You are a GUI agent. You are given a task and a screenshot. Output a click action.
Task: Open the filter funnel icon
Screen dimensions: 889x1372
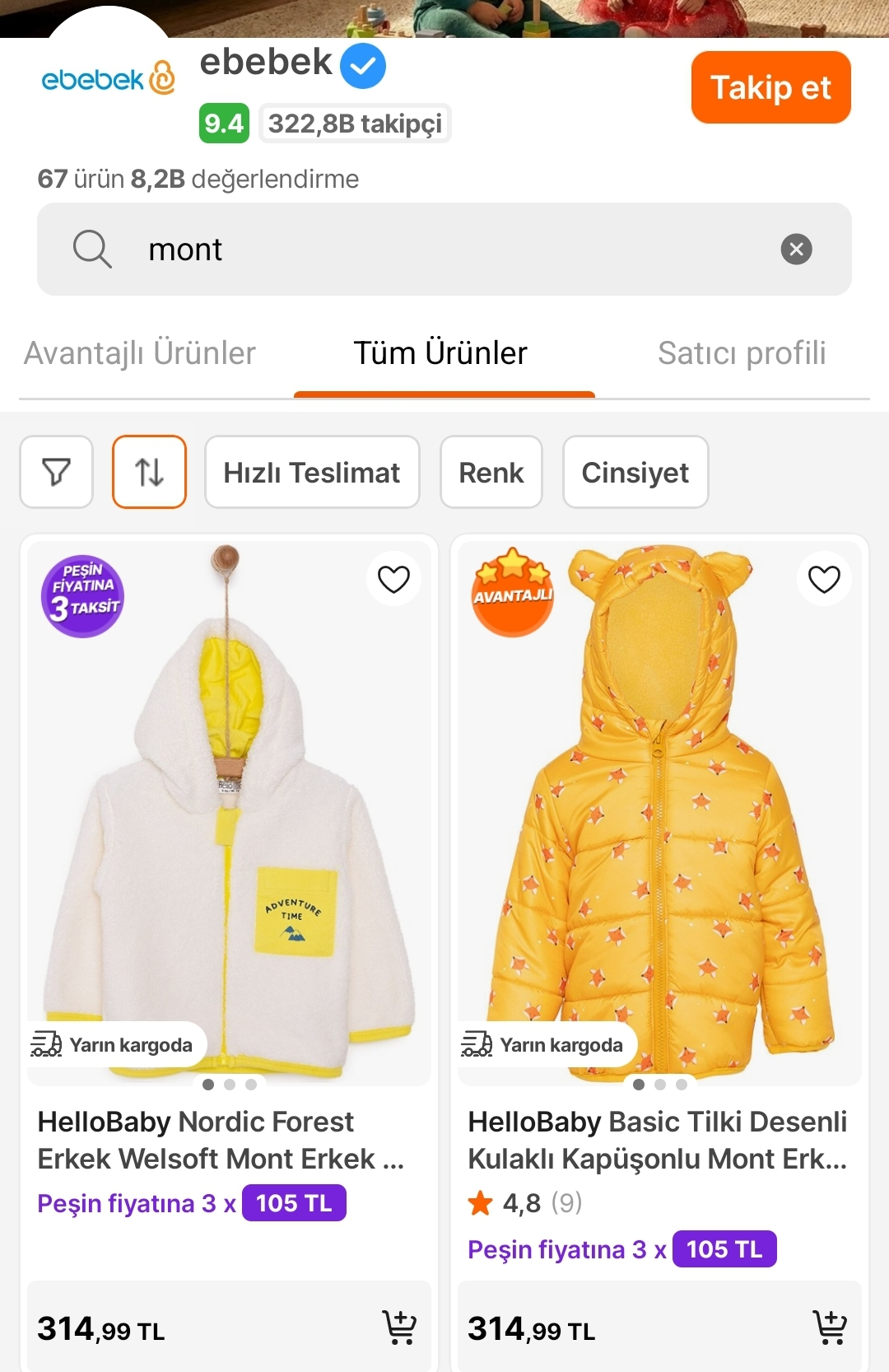click(56, 472)
